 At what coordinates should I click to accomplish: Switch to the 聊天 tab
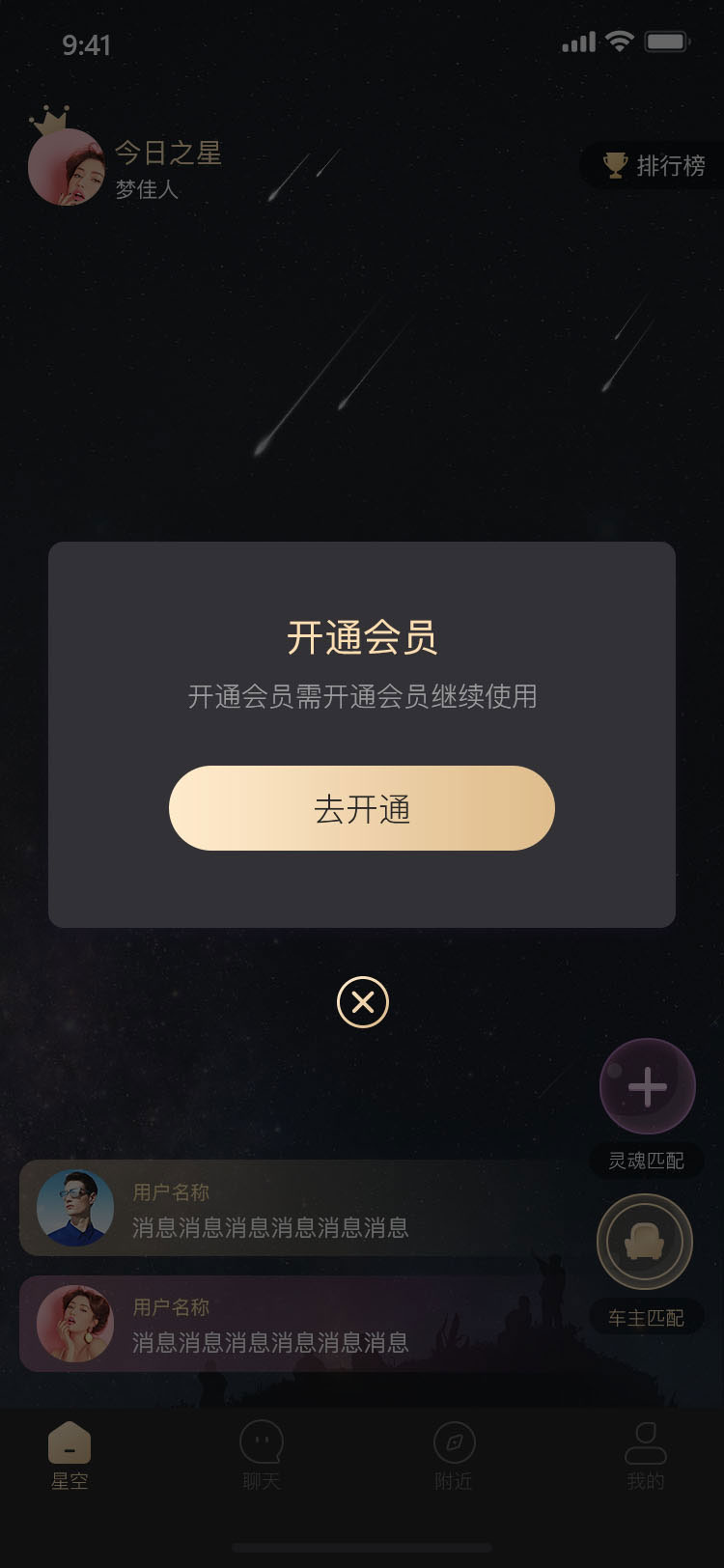click(x=261, y=1455)
